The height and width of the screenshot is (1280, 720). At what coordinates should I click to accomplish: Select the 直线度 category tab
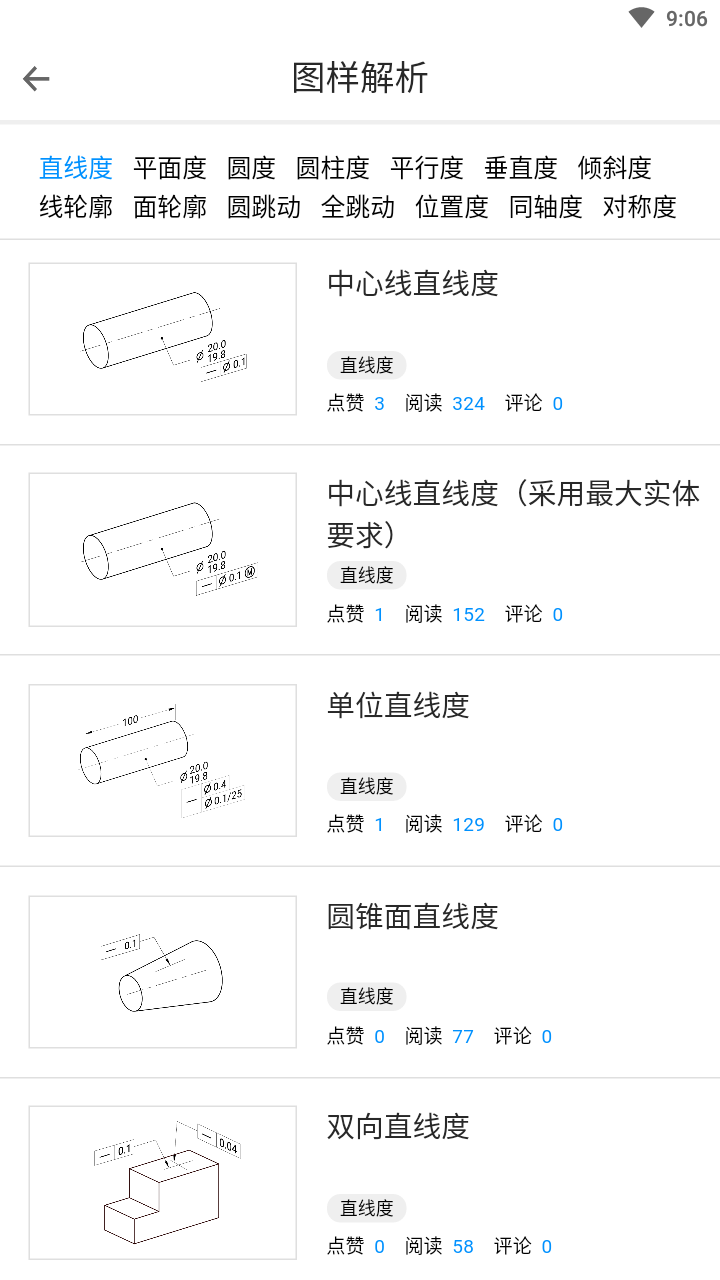76,168
